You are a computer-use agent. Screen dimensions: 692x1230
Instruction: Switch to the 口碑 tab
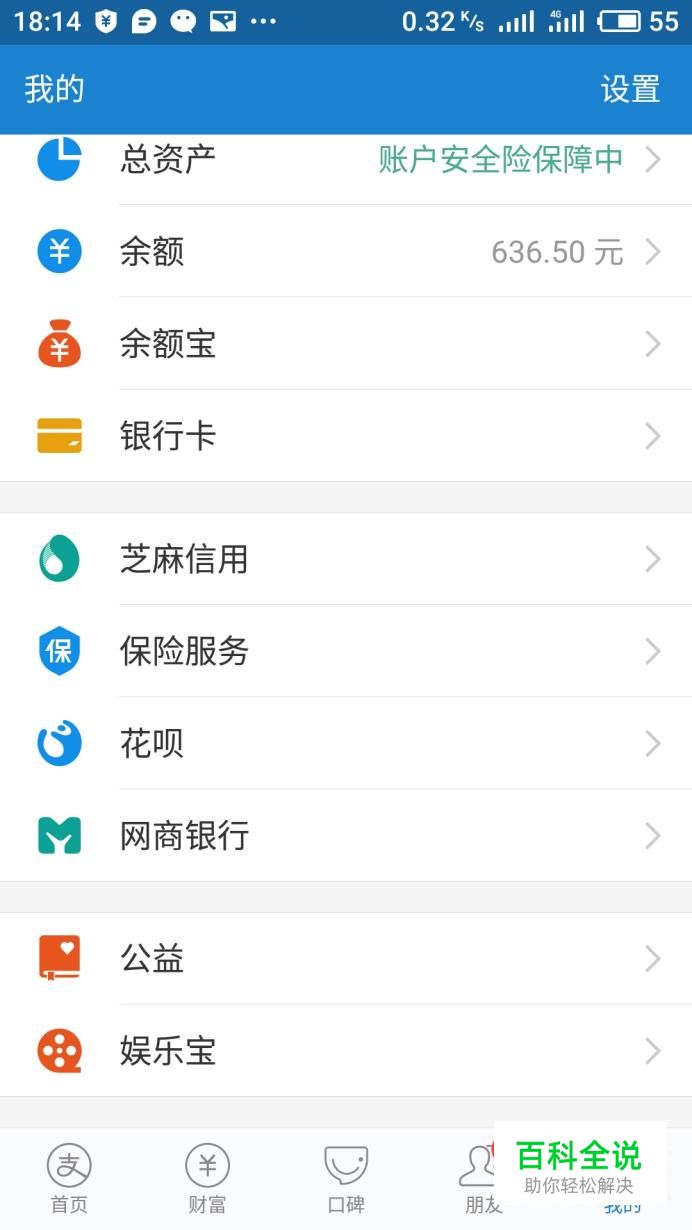click(x=346, y=1178)
